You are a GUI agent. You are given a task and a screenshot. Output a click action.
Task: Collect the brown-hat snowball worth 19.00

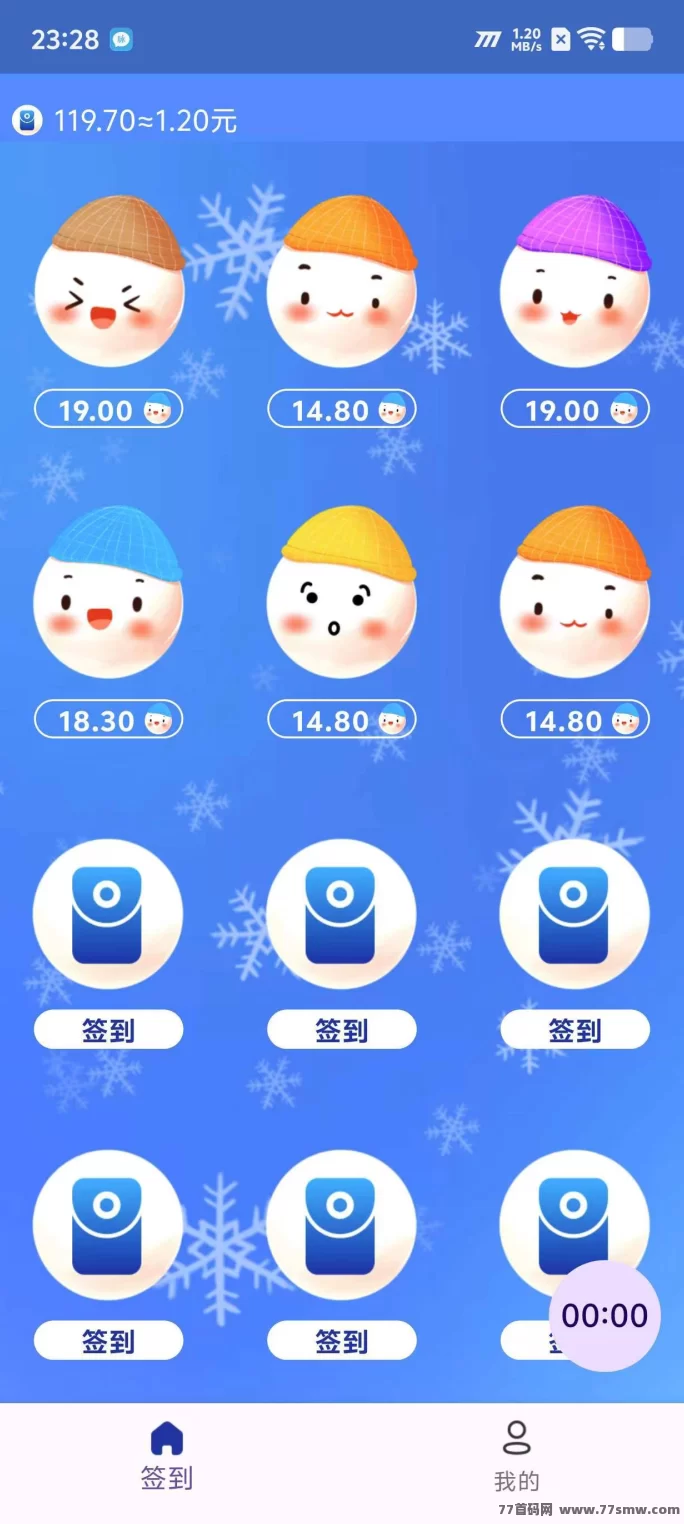109,283
